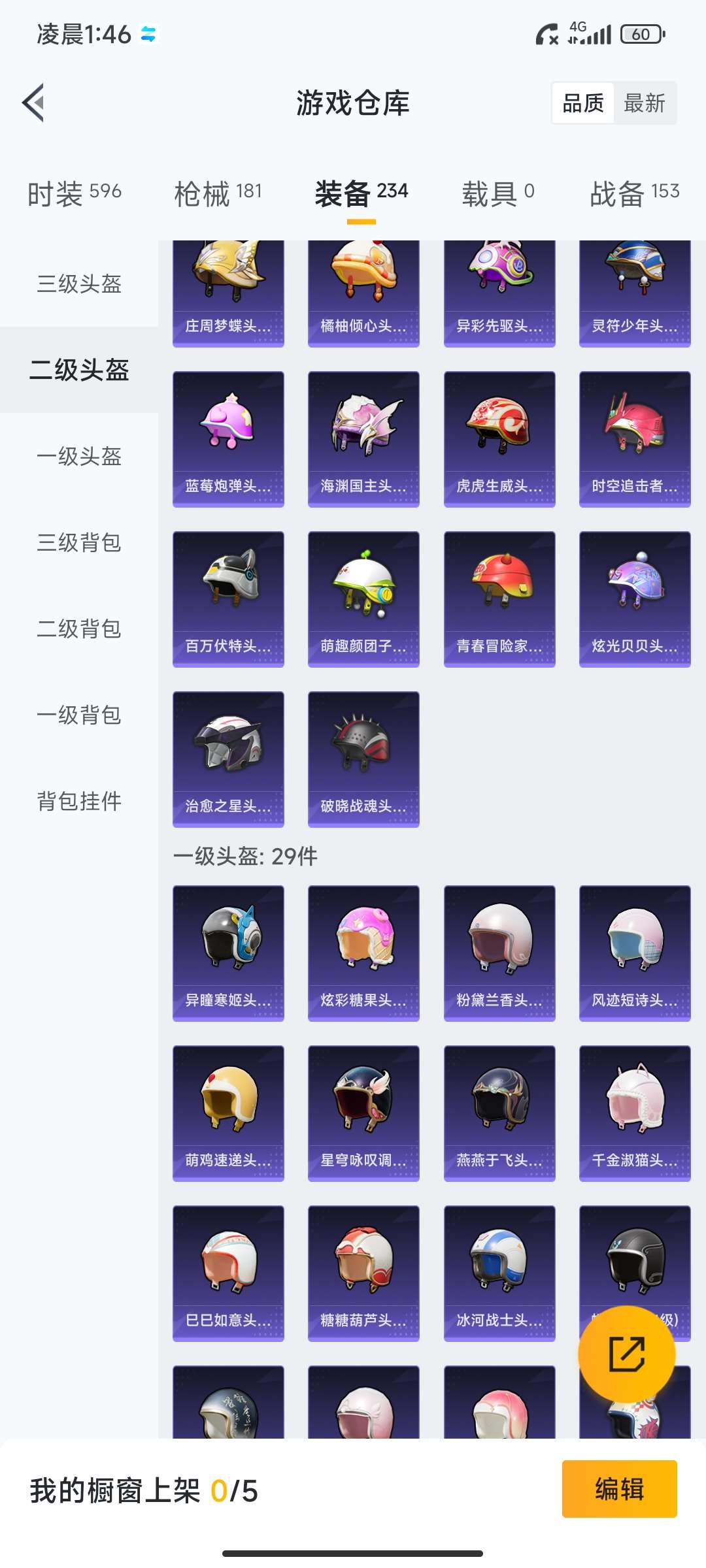View the 破晓战魂 helmet item
Screen dimensions: 706x1568
point(363,759)
